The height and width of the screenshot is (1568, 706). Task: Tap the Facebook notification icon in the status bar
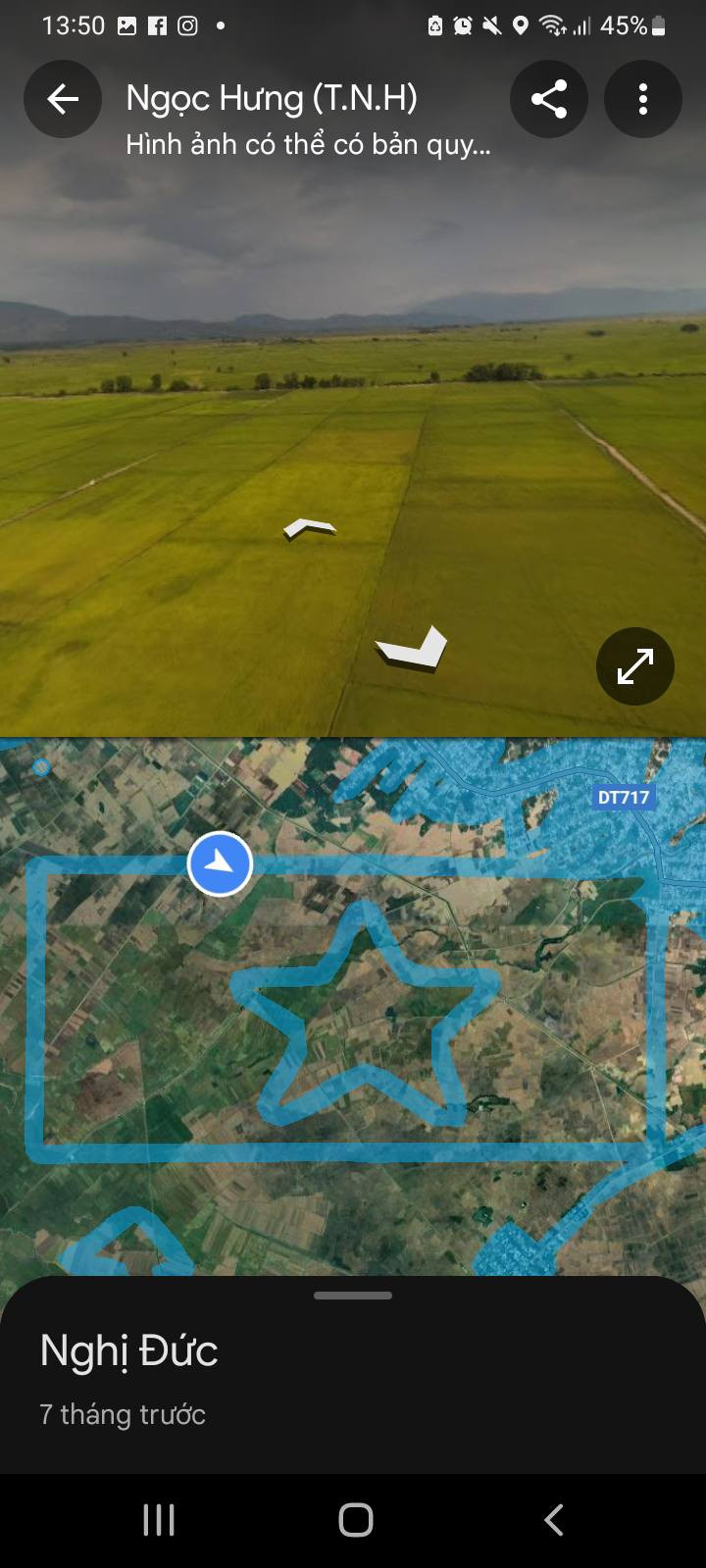(159, 25)
